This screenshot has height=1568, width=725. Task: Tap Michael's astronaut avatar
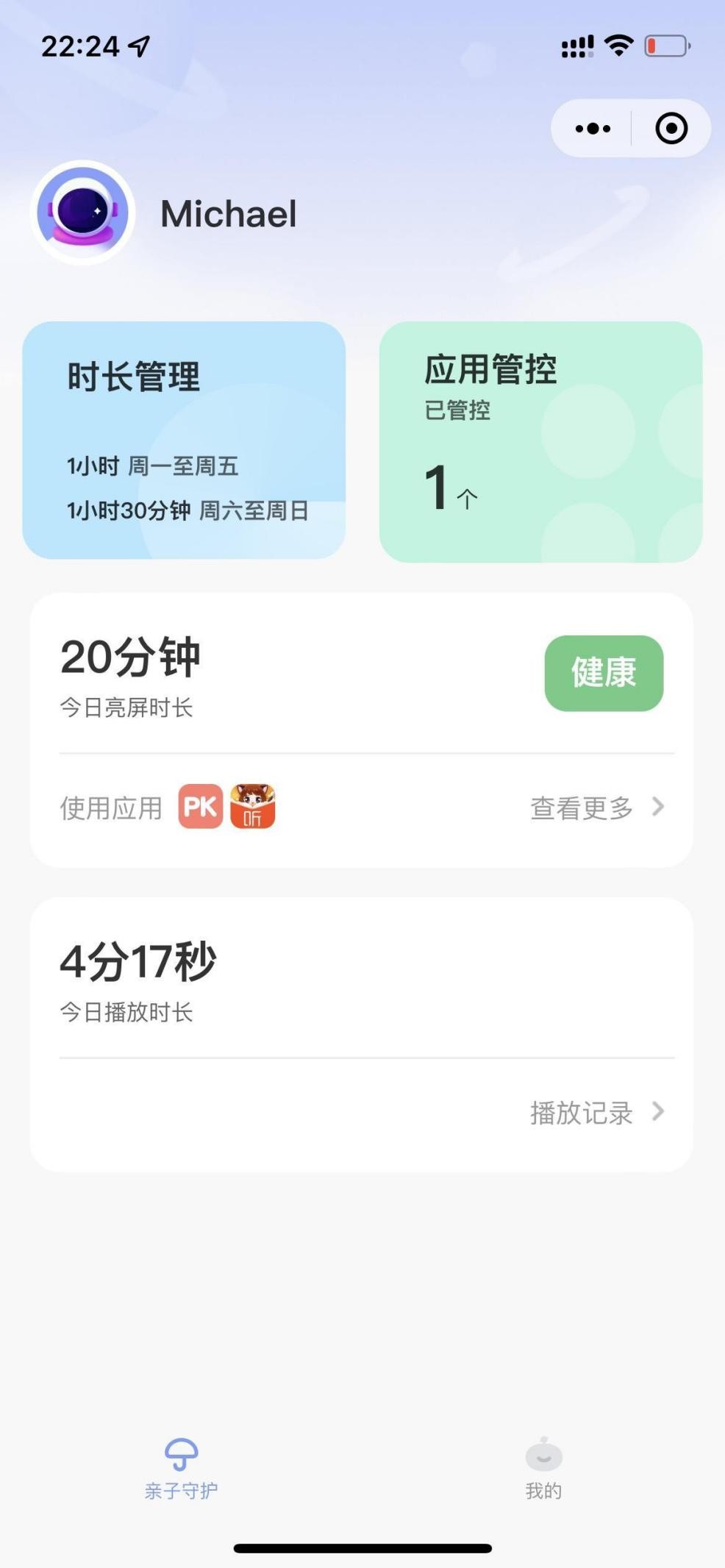point(83,213)
